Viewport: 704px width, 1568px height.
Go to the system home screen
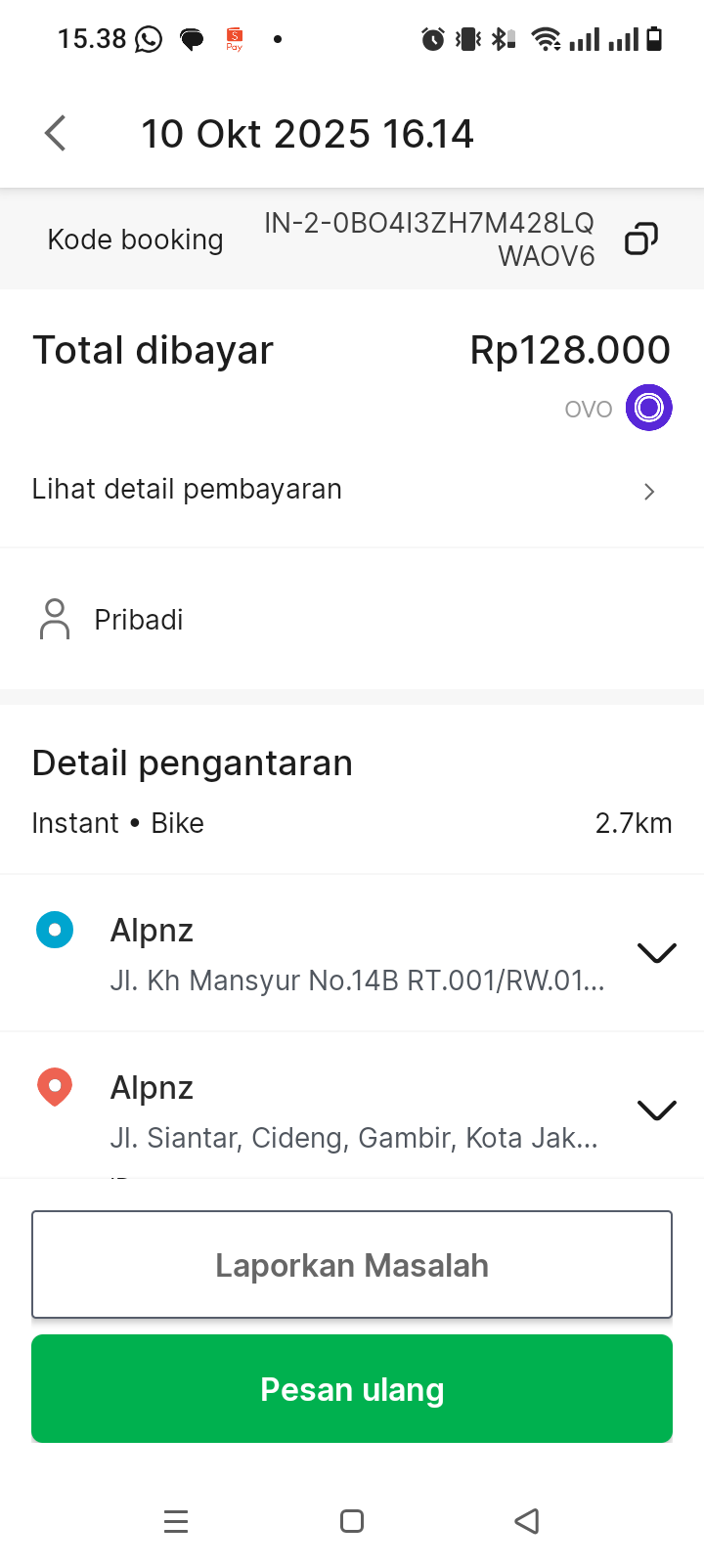coord(352,1521)
